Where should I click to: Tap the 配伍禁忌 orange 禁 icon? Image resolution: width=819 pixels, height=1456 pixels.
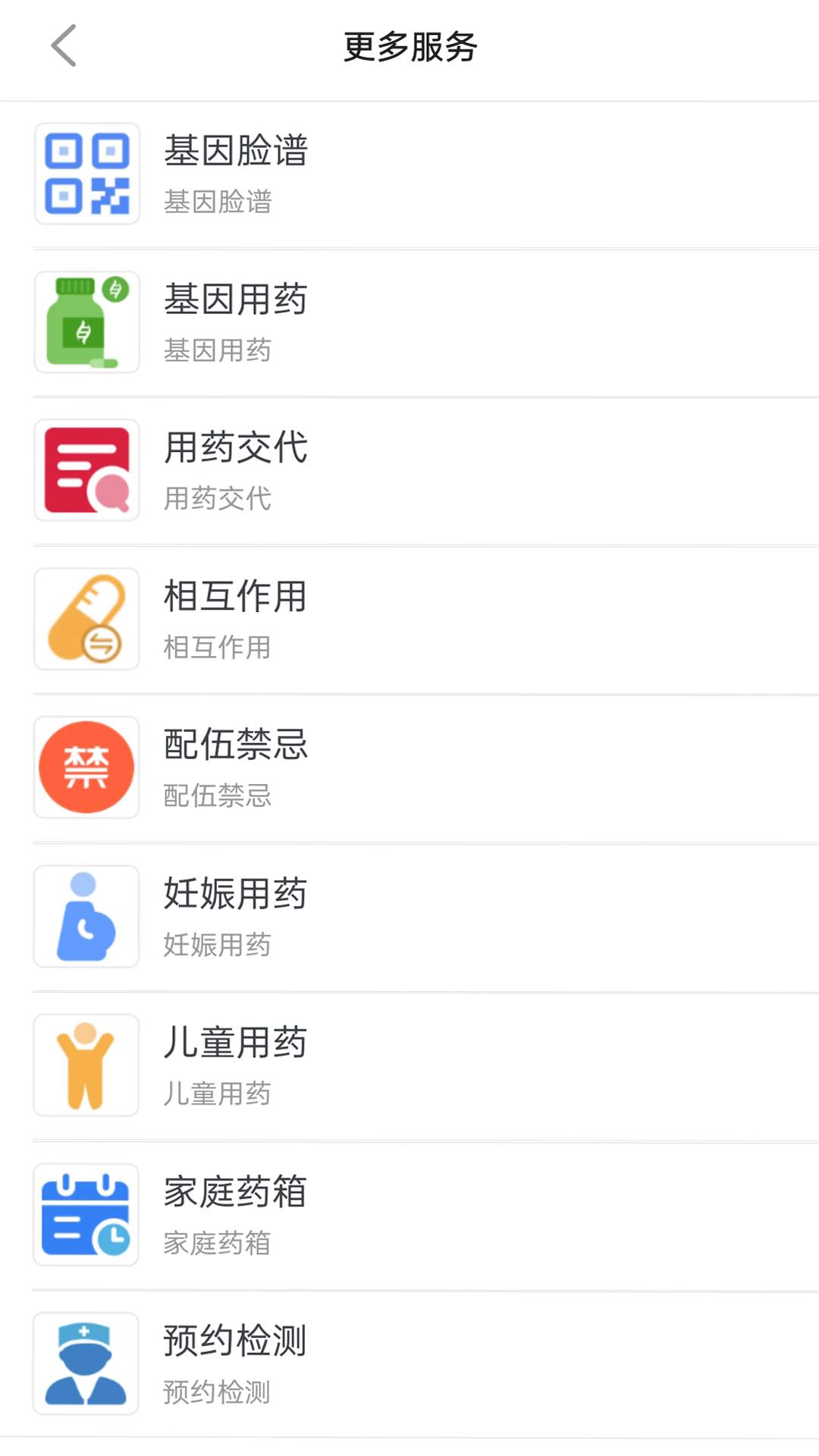pyautogui.click(x=86, y=767)
